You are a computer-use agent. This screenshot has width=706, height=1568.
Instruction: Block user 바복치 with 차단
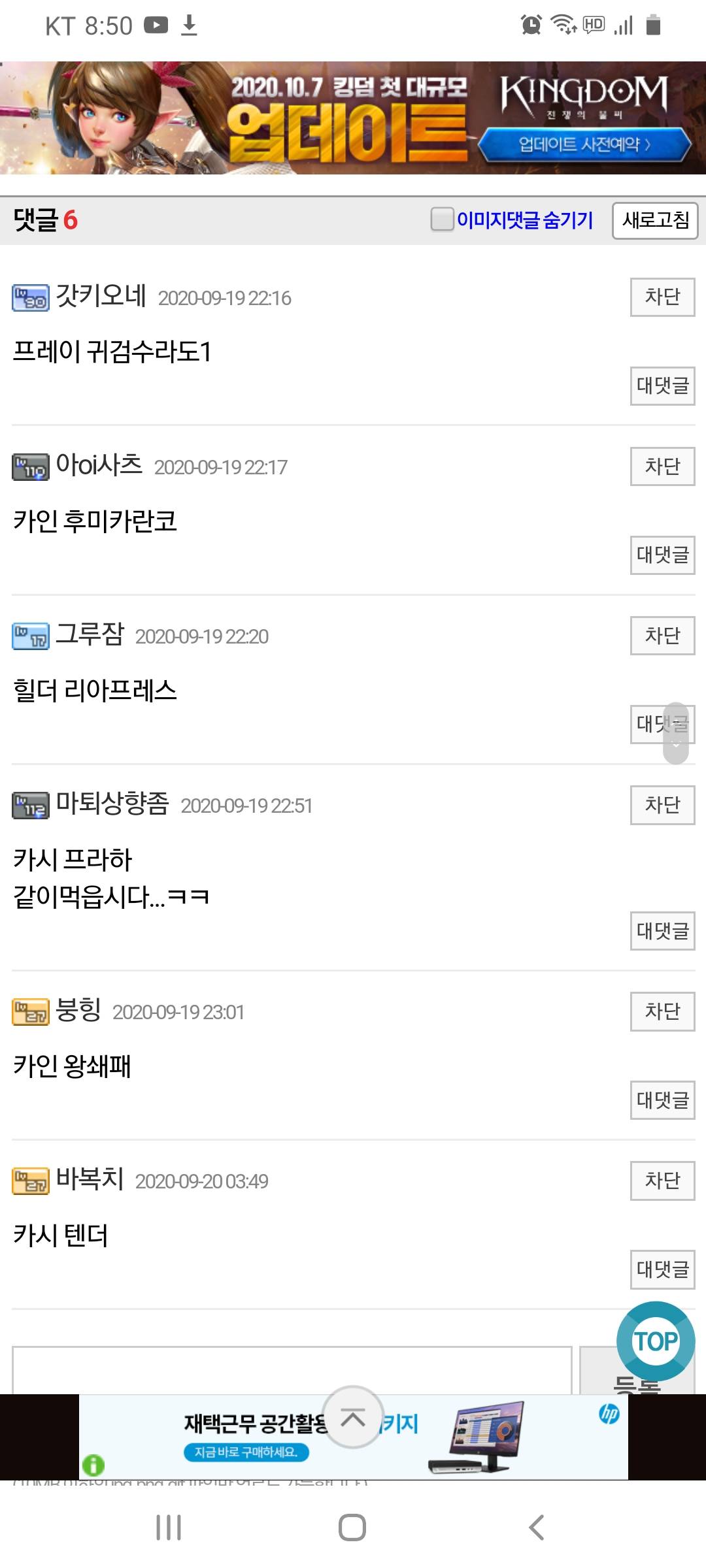coord(662,1181)
